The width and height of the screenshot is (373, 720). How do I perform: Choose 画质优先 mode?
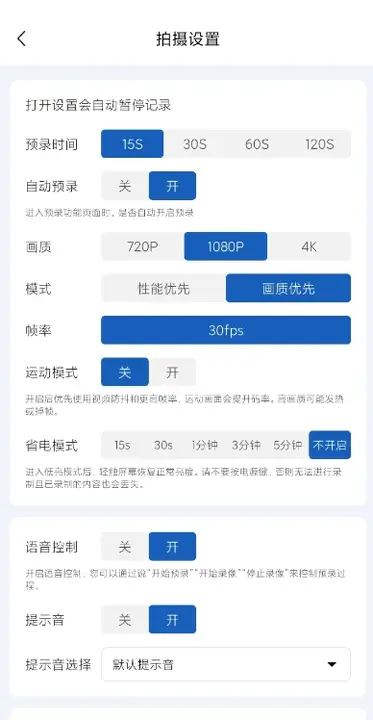click(x=288, y=288)
